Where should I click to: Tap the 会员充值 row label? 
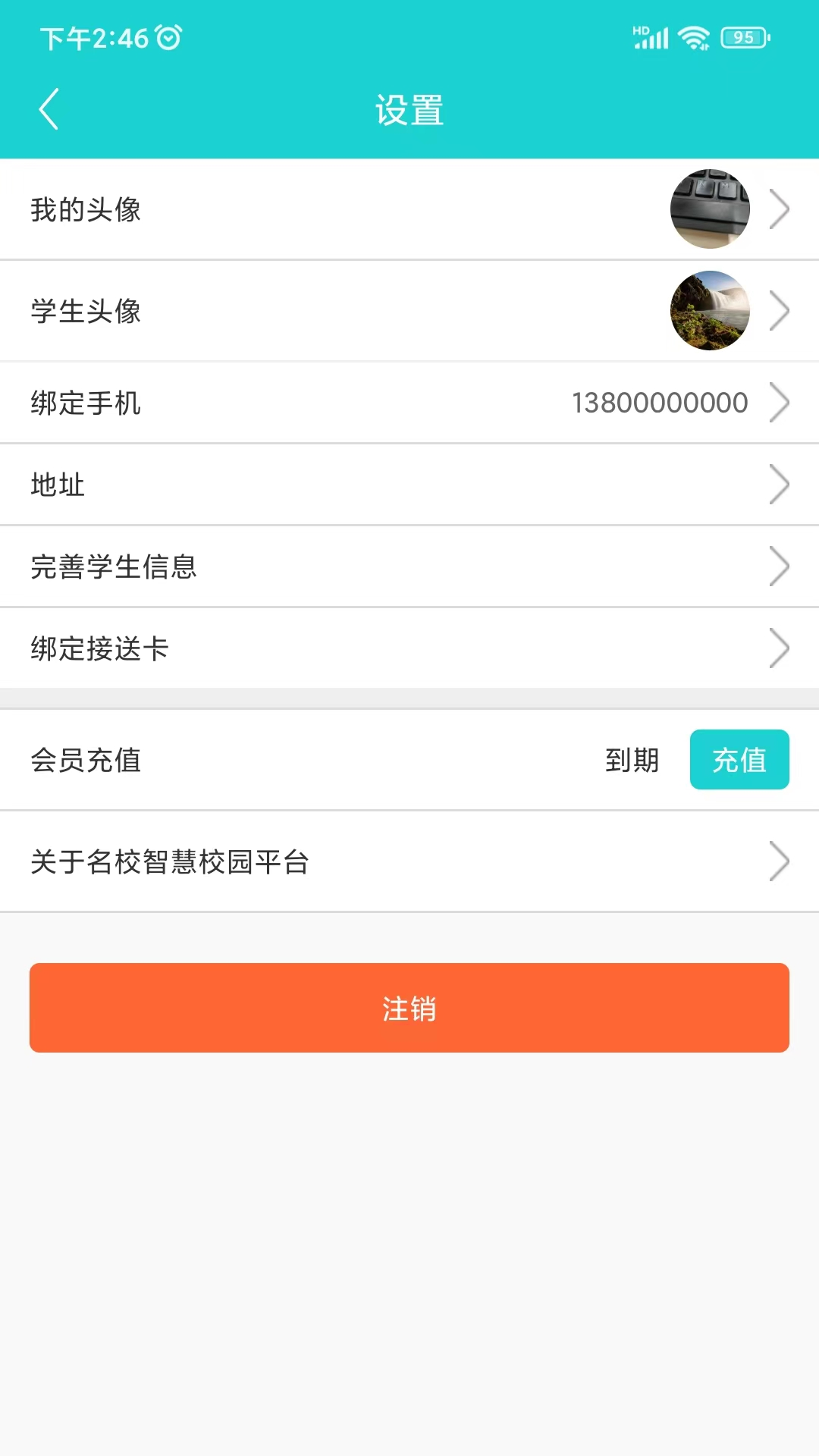pyautogui.click(x=86, y=759)
